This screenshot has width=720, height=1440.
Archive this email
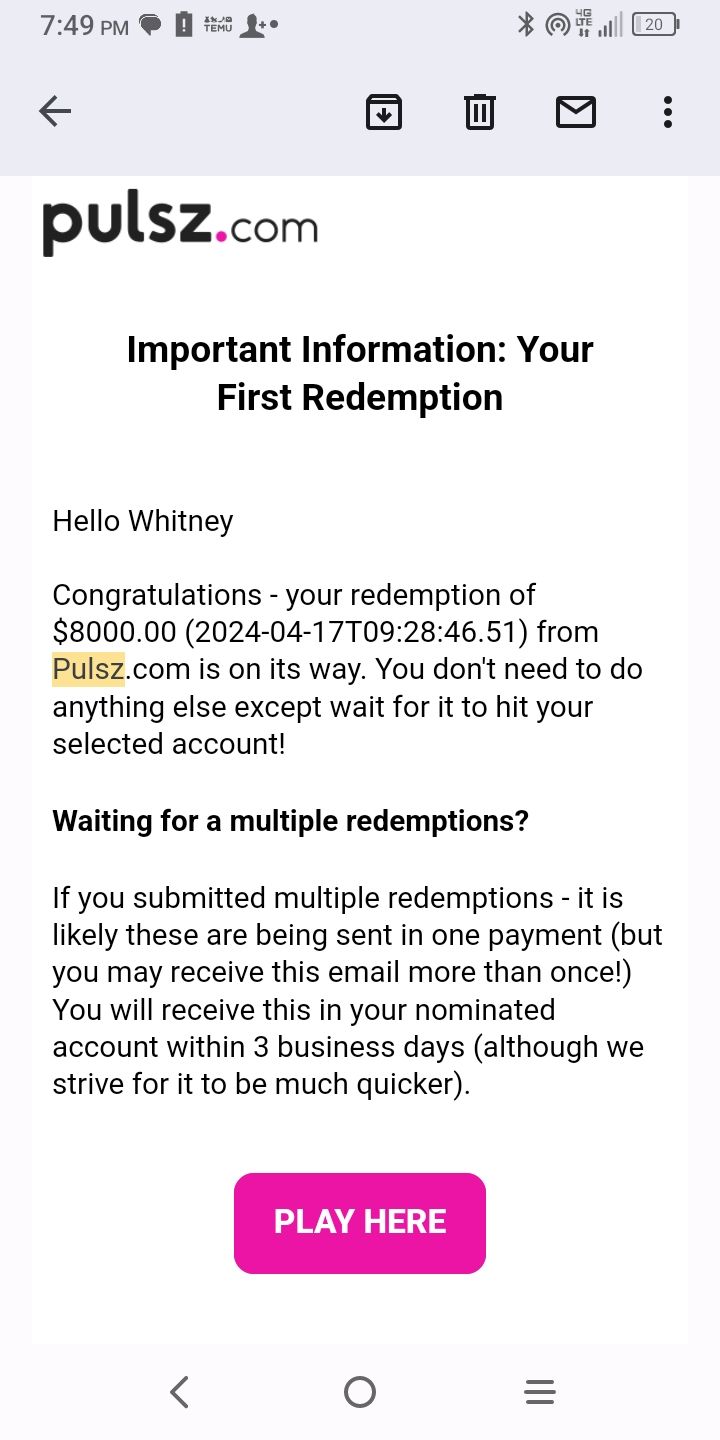coord(384,112)
